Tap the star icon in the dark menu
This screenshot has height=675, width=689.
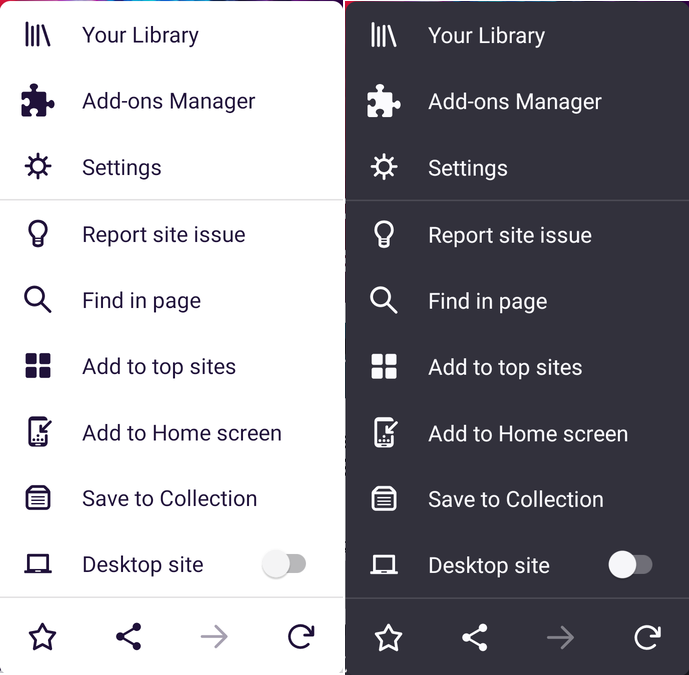point(388,638)
